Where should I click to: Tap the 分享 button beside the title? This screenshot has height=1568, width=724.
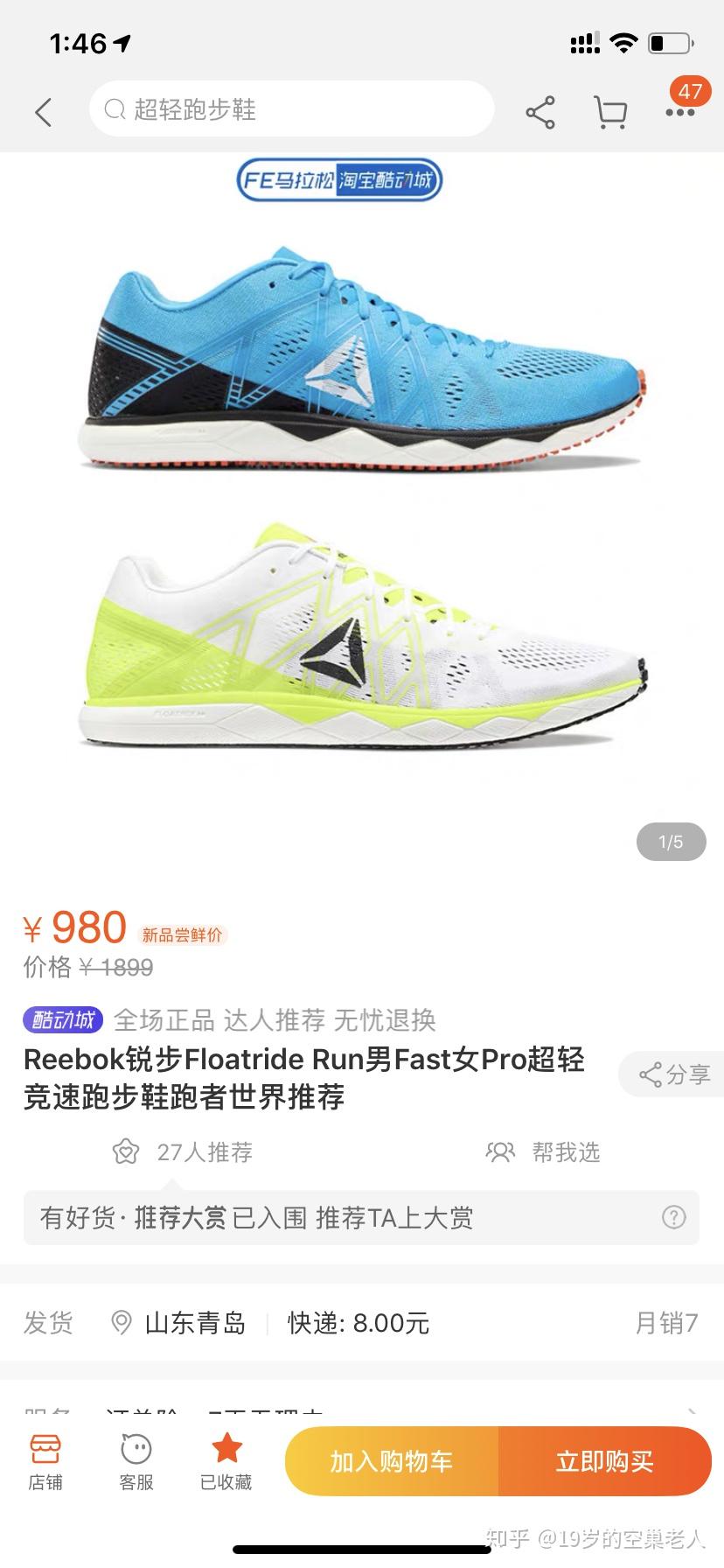click(x=674, y=1074)
